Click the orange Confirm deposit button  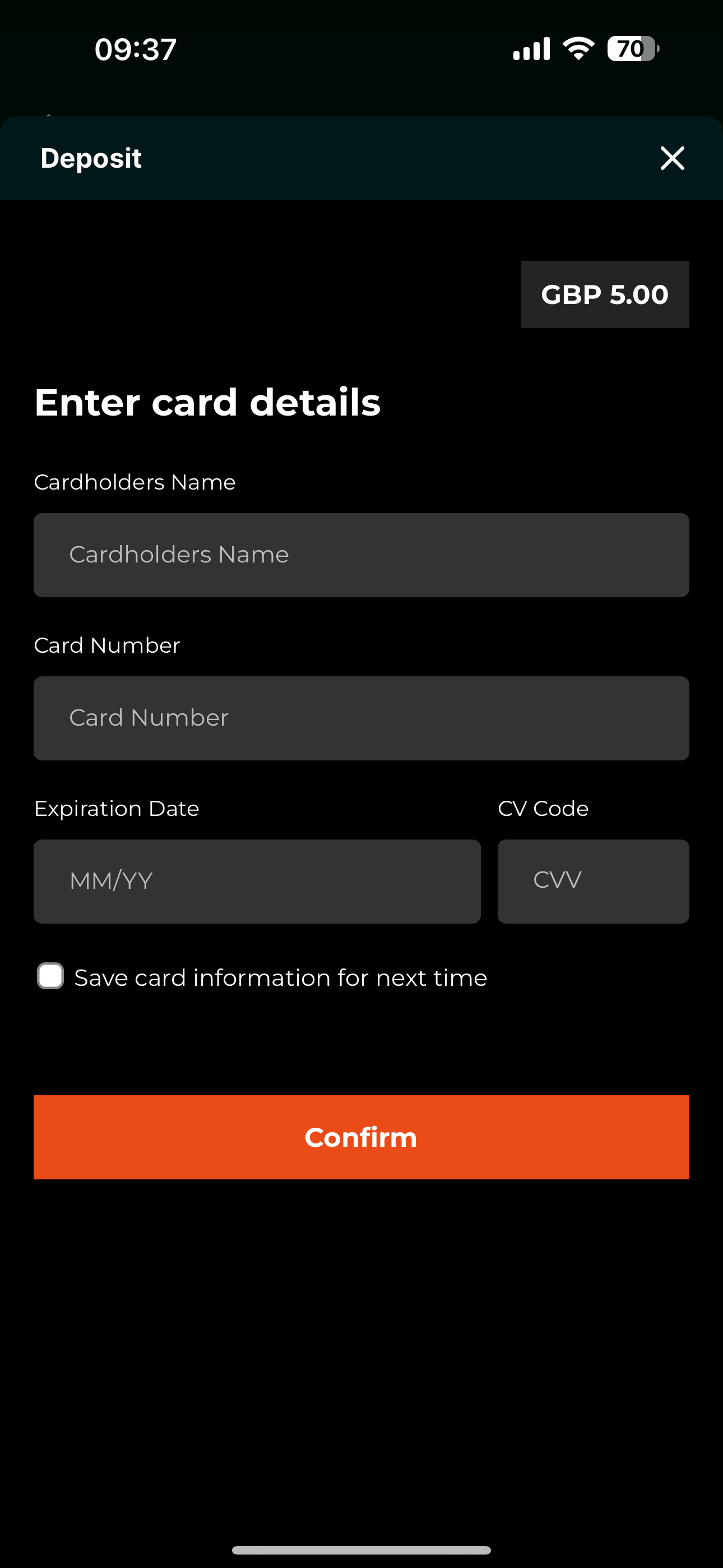[x=361, y=1137]
